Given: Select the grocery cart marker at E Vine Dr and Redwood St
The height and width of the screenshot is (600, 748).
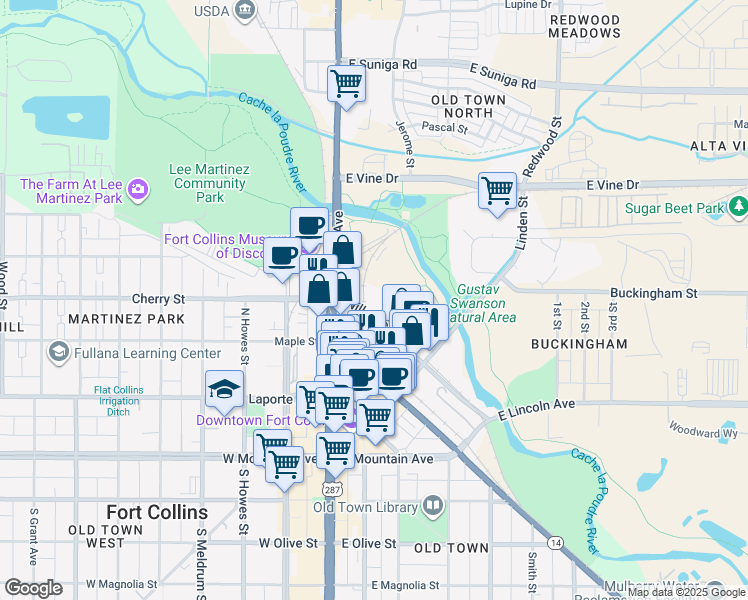Looking at the screenshot, I should (x=497, y=191).
